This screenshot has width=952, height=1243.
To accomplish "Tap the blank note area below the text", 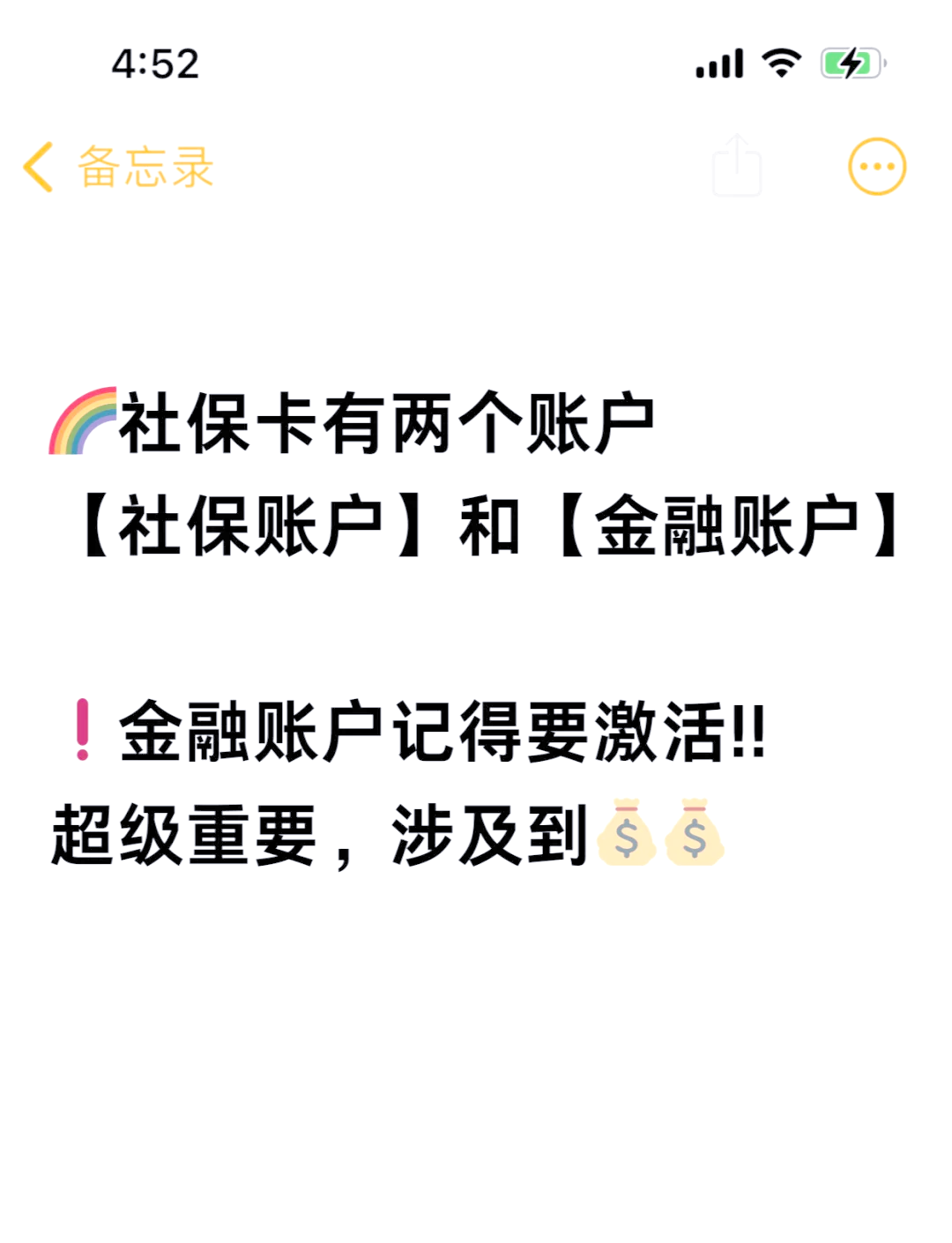I will point(476,1058).
